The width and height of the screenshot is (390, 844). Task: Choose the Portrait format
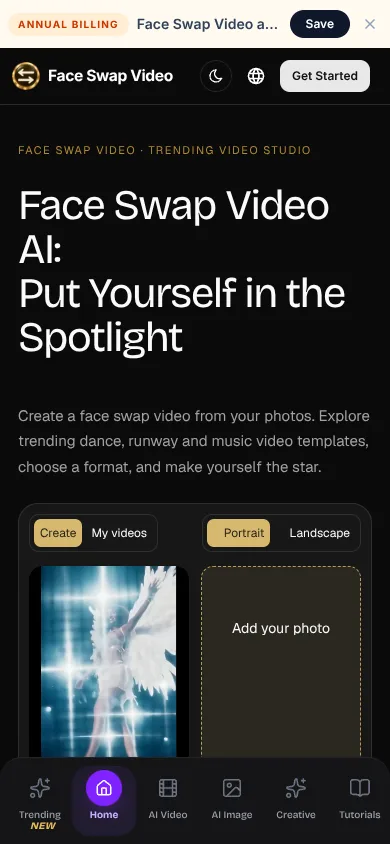(x=238, y=533)
